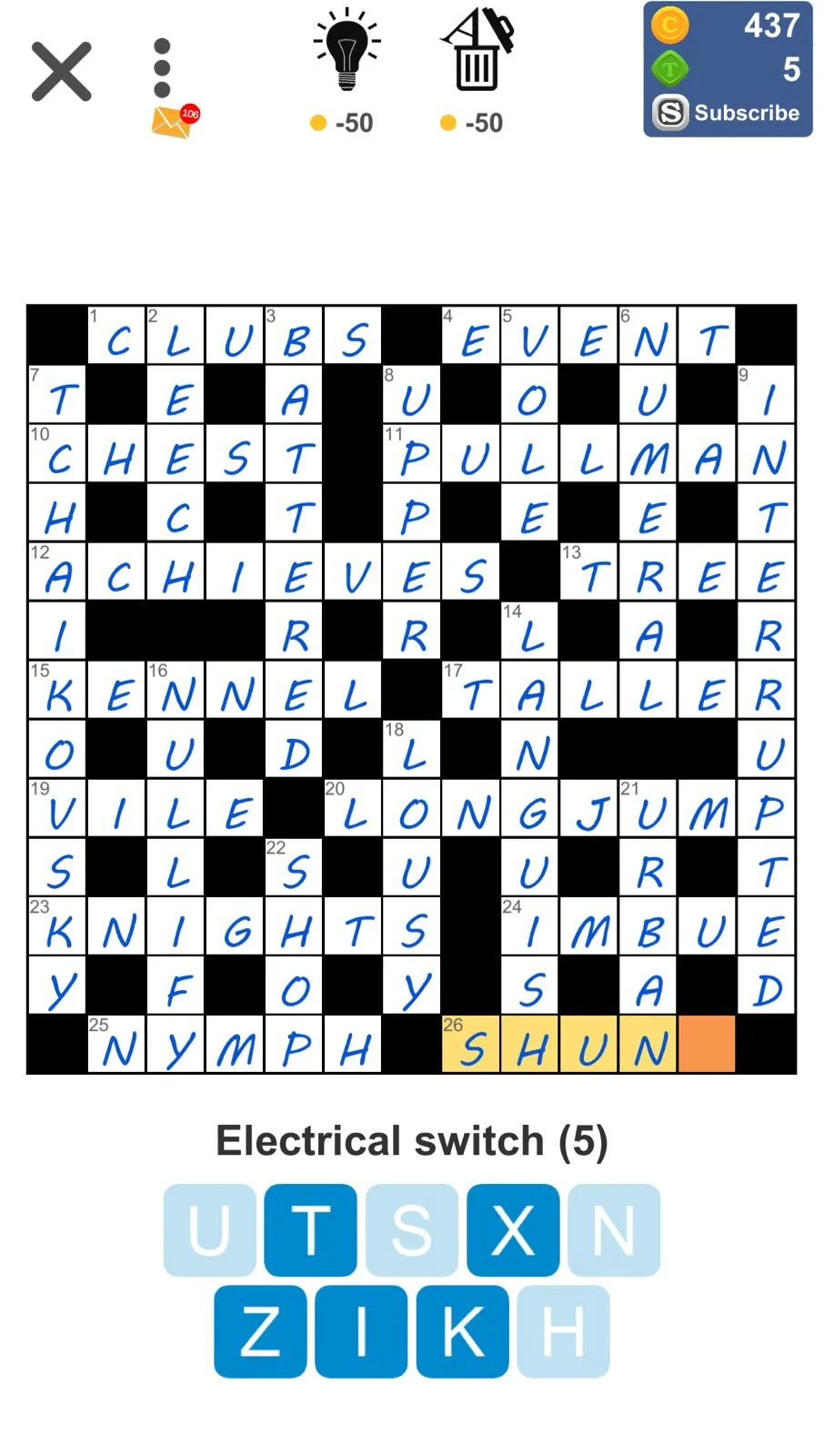
Task: Choose the letter Z tile
Action: [260, 1331]
